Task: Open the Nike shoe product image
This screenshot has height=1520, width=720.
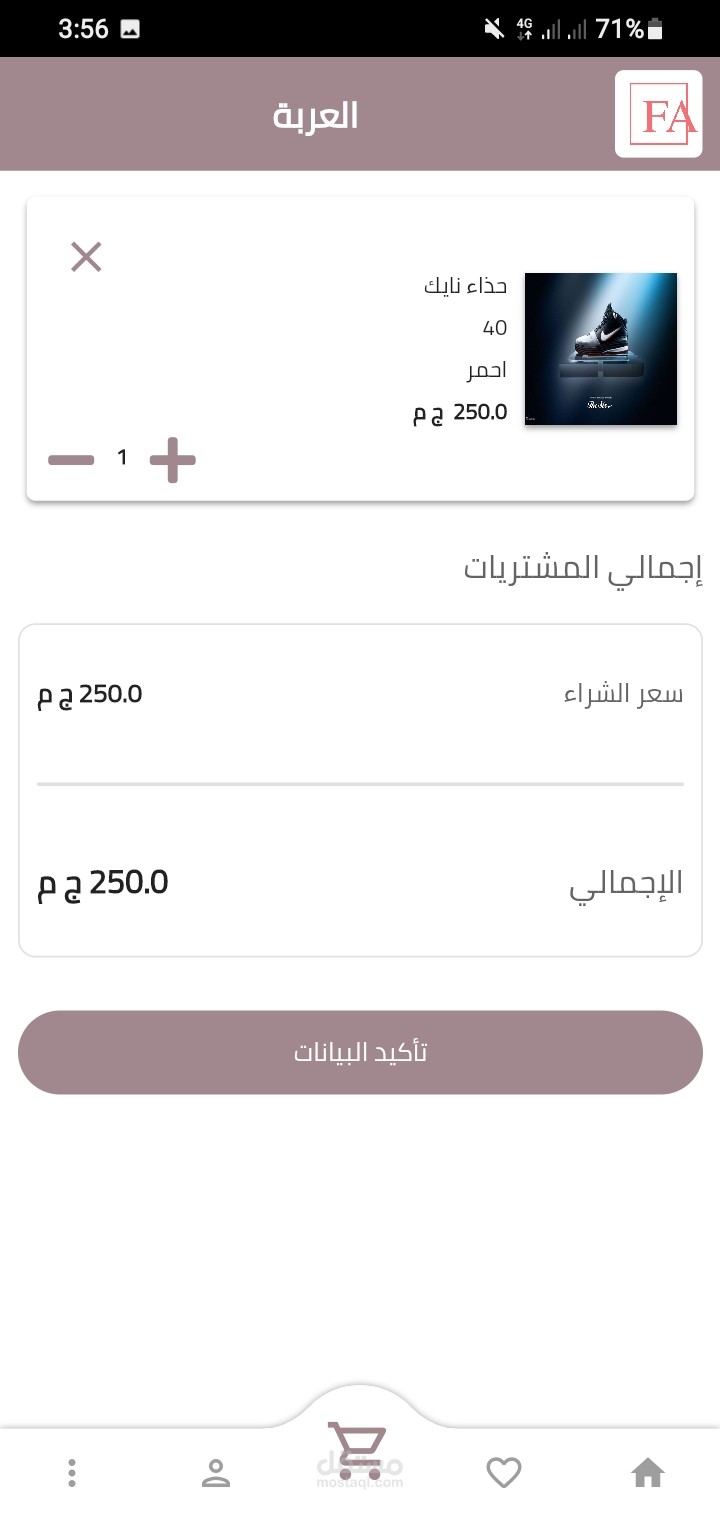Action: 601,349
